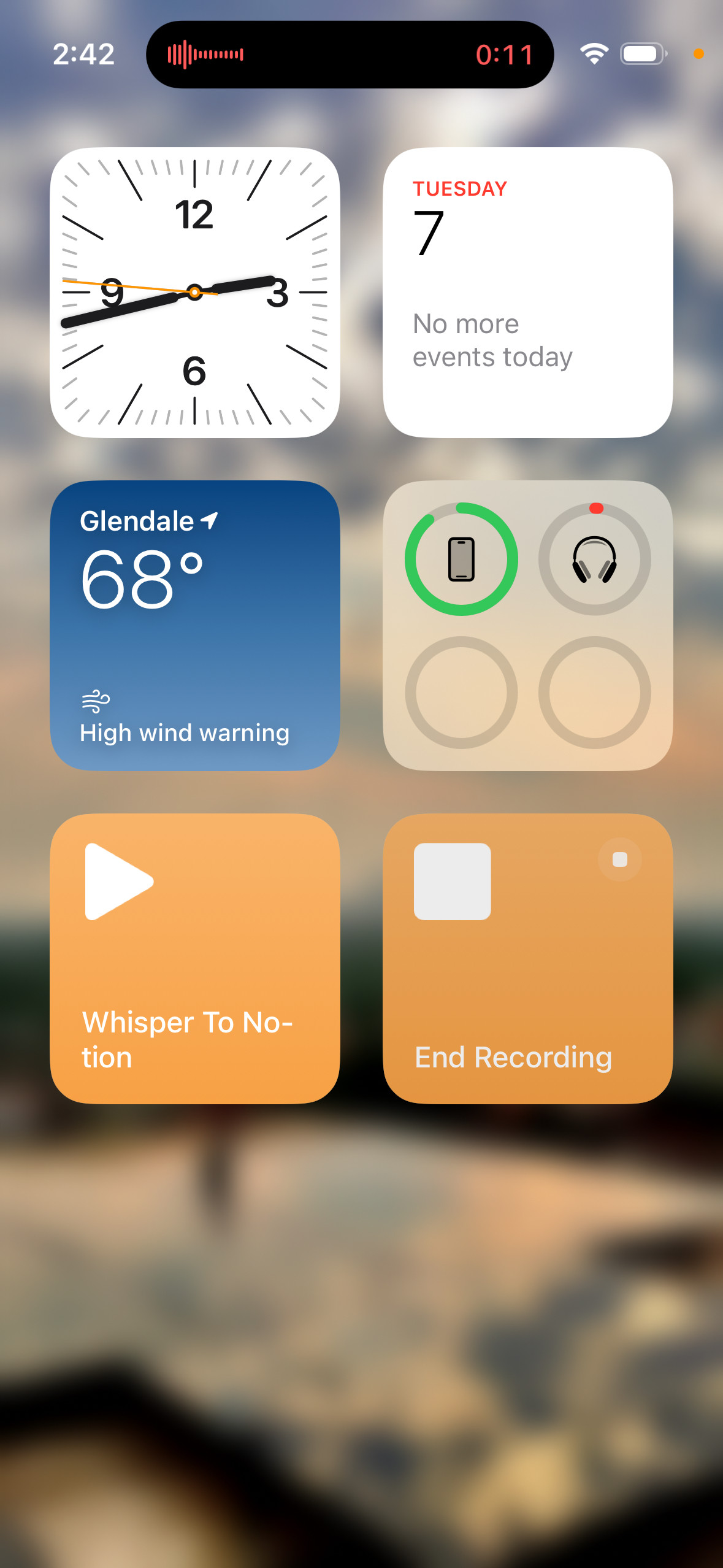Run the Whisper To Notion shortcut

(194, 958)
